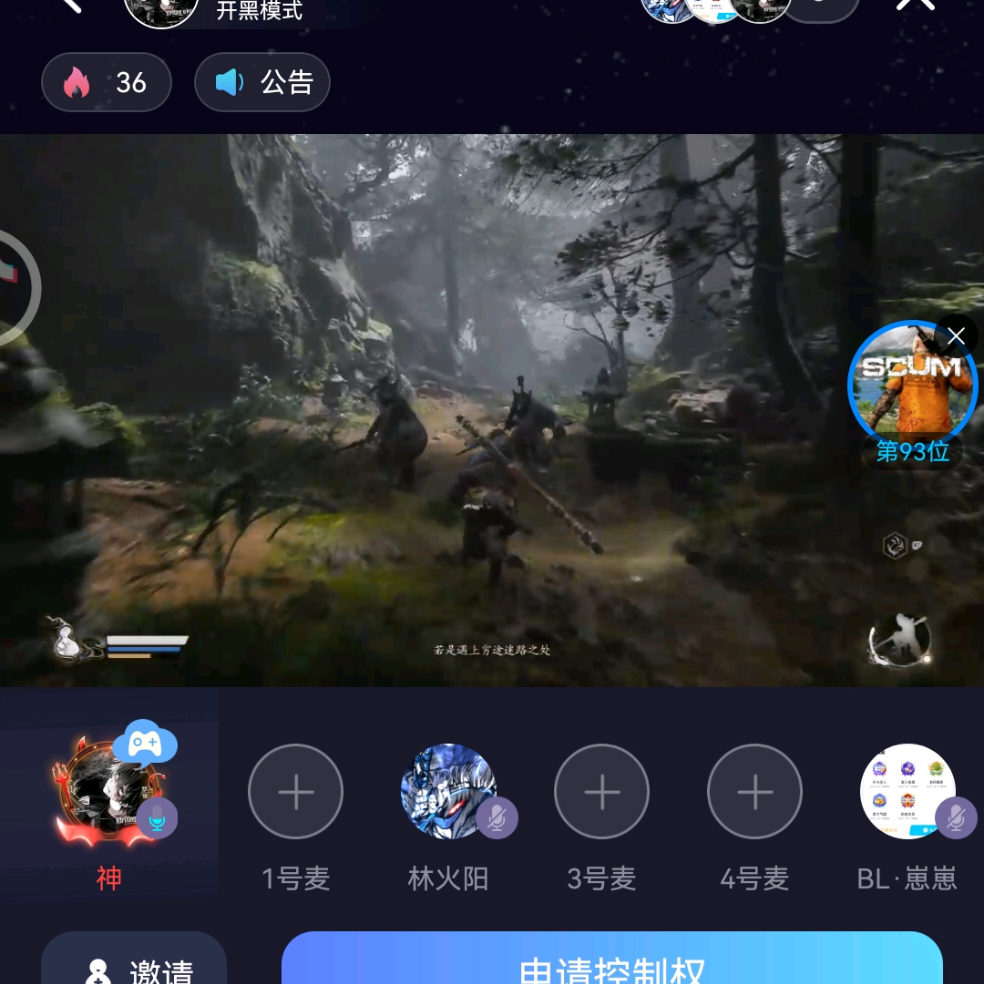This screenshot has width=984, height=984.
Task: Join the empty 1号麦 mic seat
Action: coord(295,792)
